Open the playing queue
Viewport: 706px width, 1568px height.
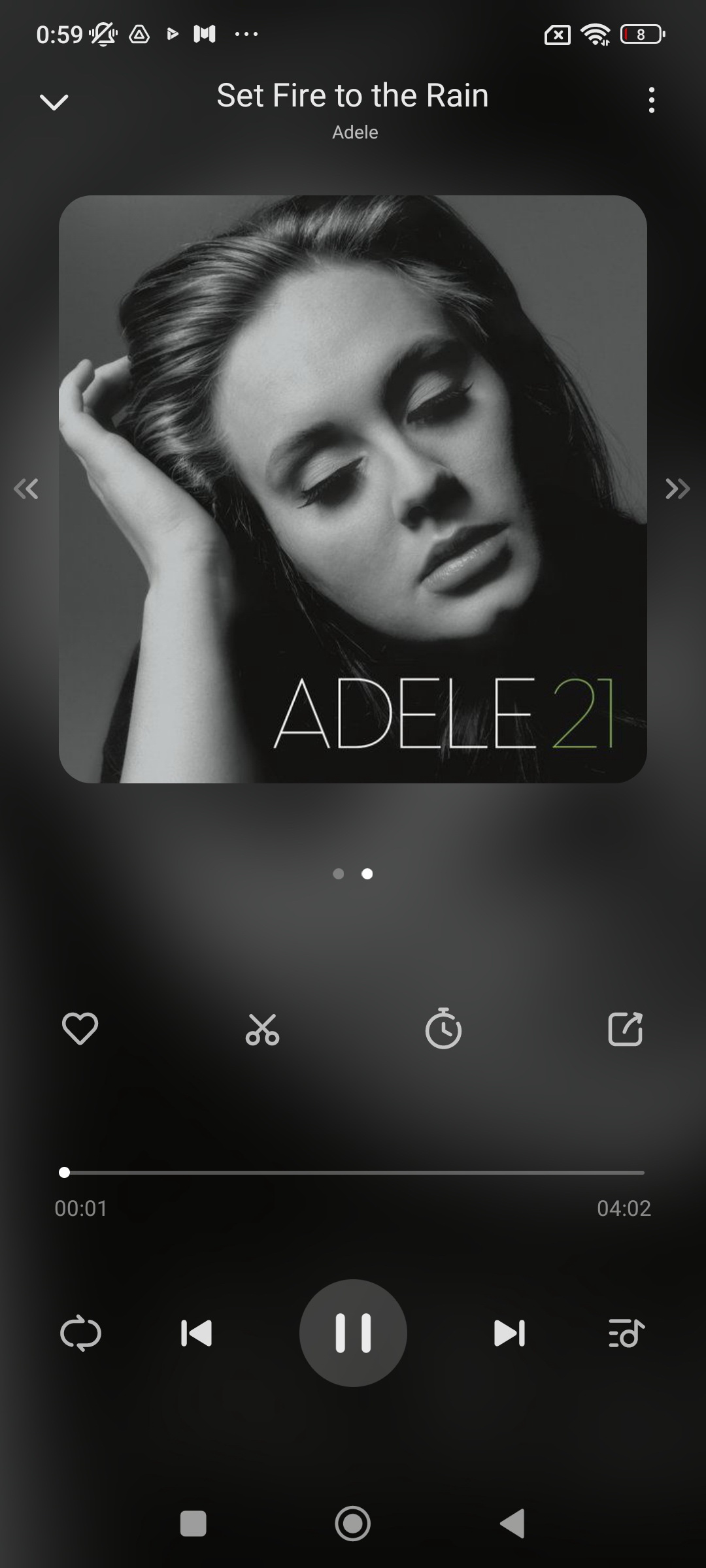(x=626, y=1333)
